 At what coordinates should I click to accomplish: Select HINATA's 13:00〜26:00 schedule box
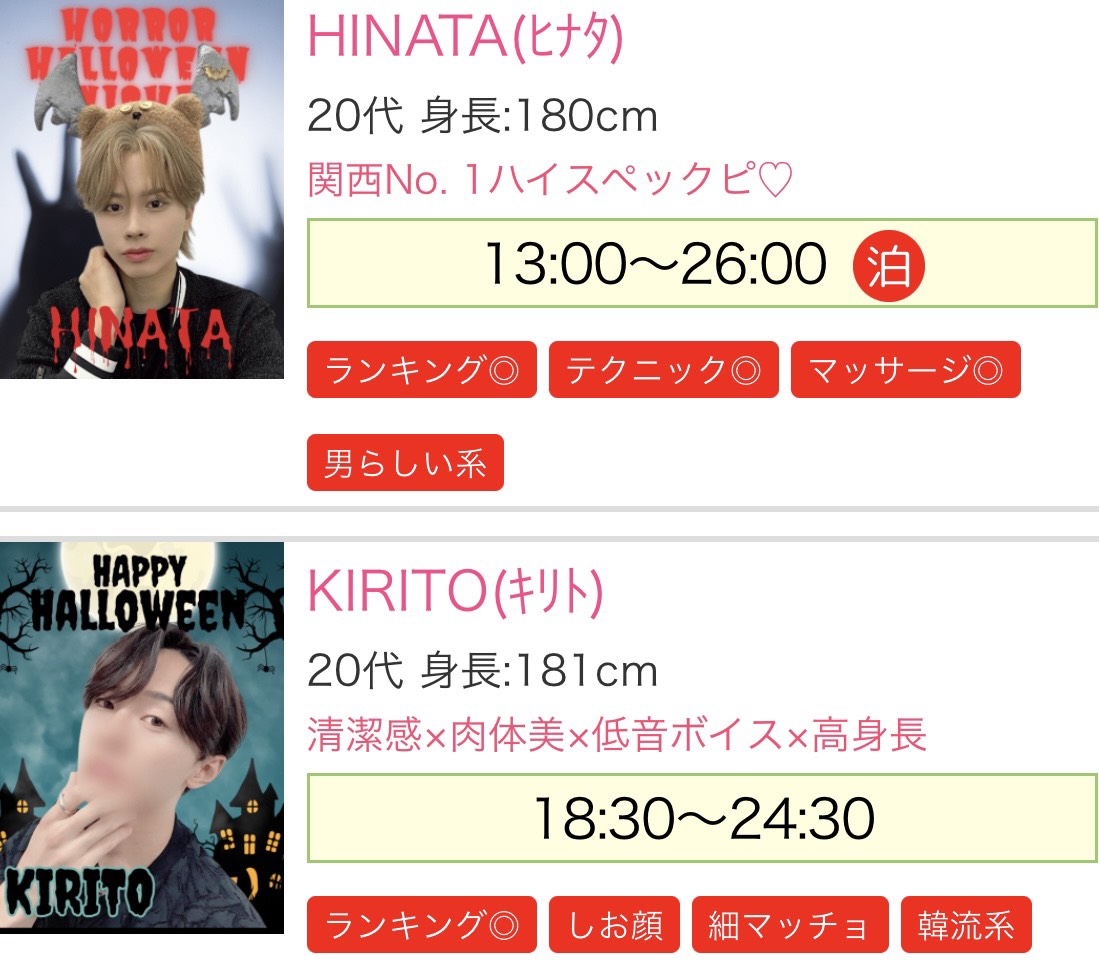point(700,264)
